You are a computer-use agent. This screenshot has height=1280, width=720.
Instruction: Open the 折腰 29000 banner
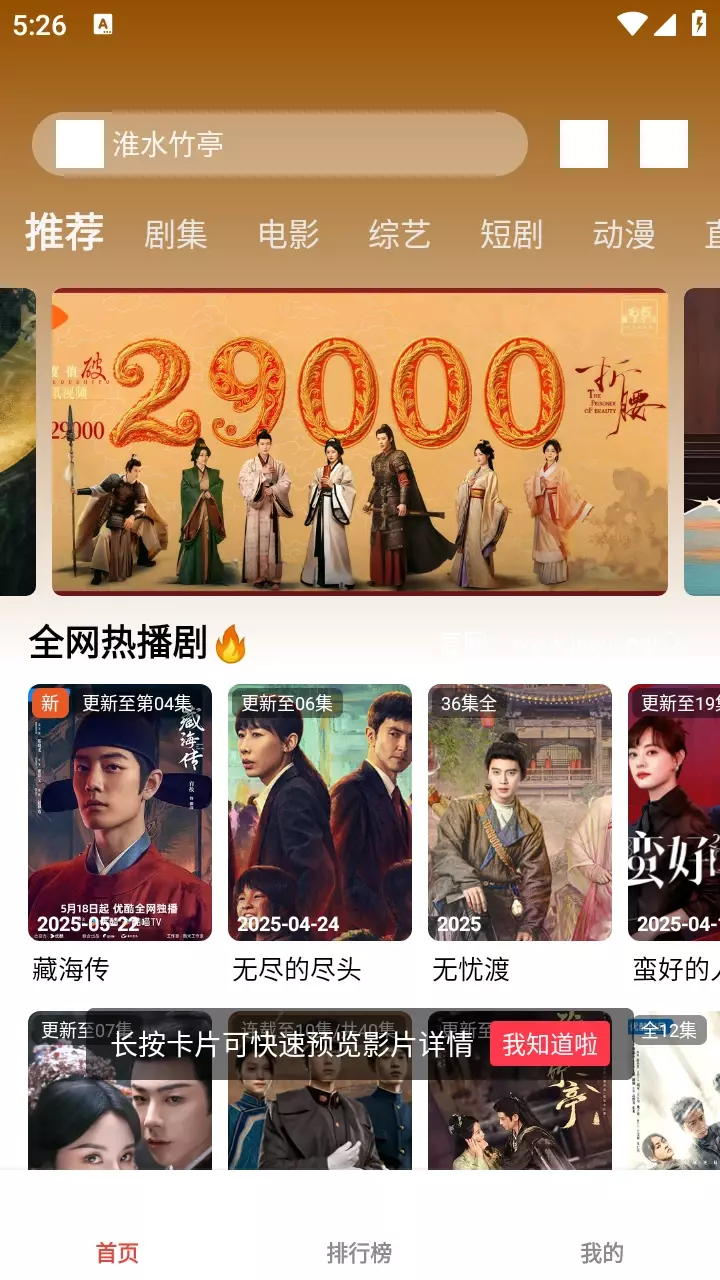pyautogui.click(x=360, y=442)
